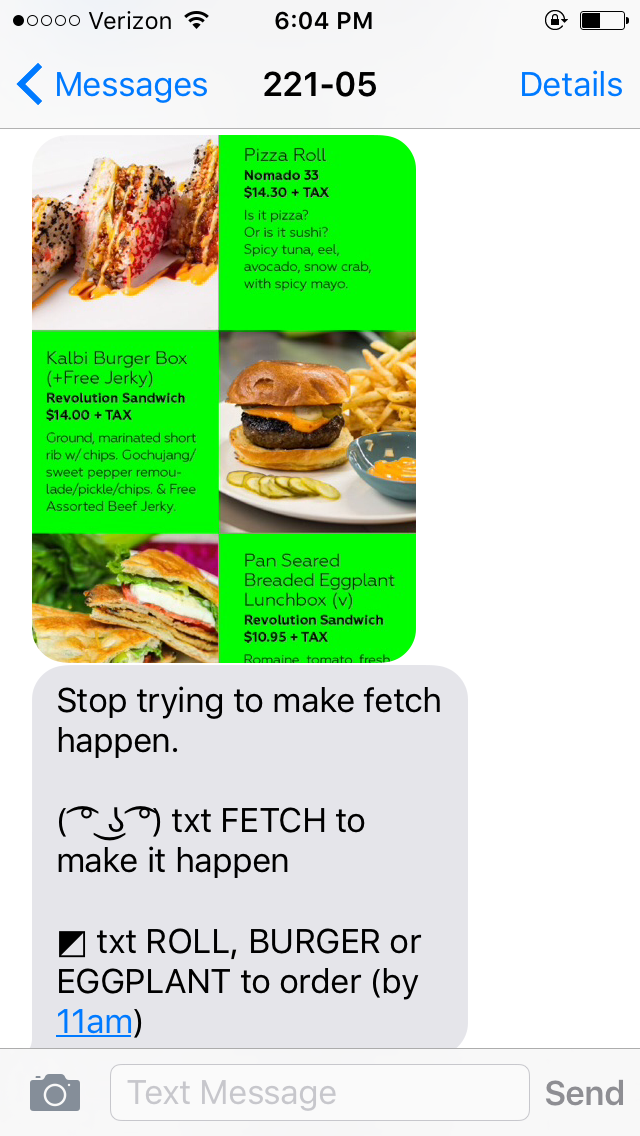Open Details for this conversation
The height and width of the screenshot is (1136, 640).
pyautogui.click(x=571, y=85)
